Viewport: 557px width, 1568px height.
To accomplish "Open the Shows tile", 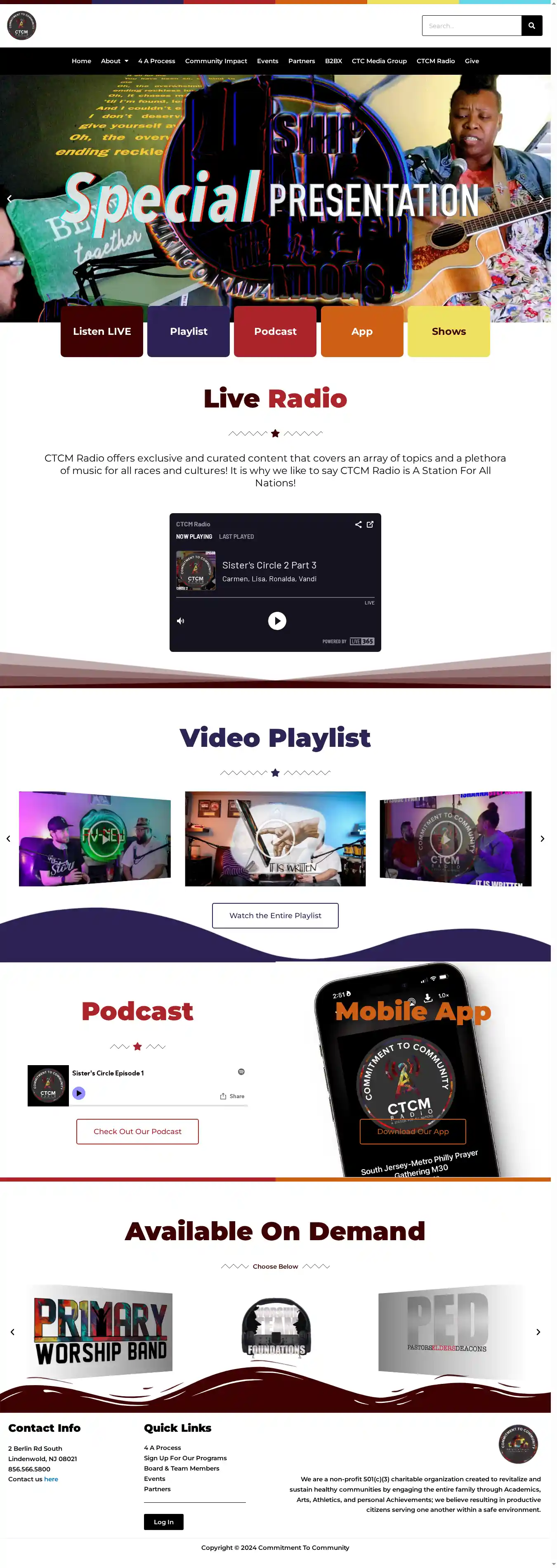I will point(448,331).
